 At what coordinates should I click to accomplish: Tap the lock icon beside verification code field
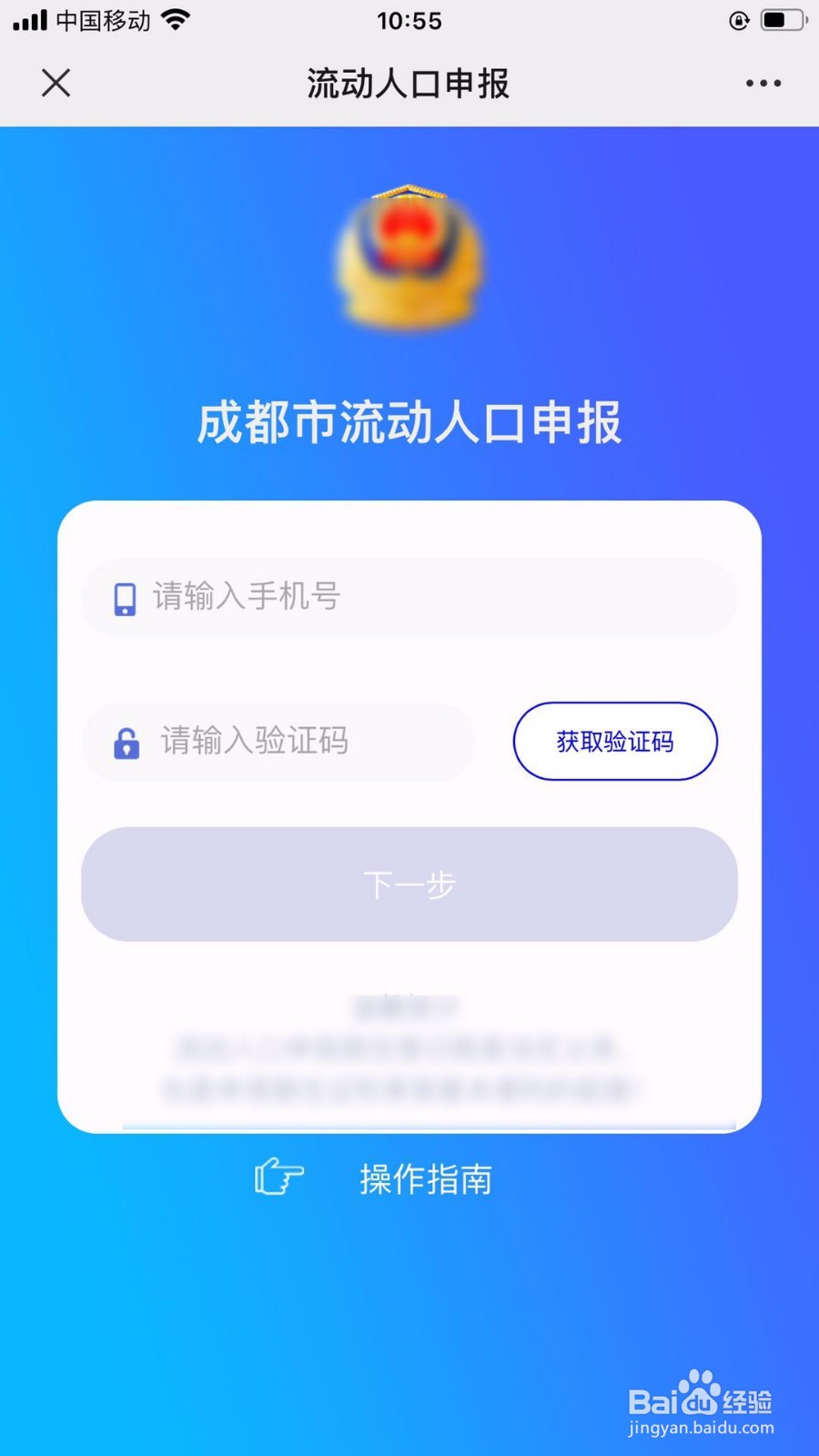pos(126,743)
